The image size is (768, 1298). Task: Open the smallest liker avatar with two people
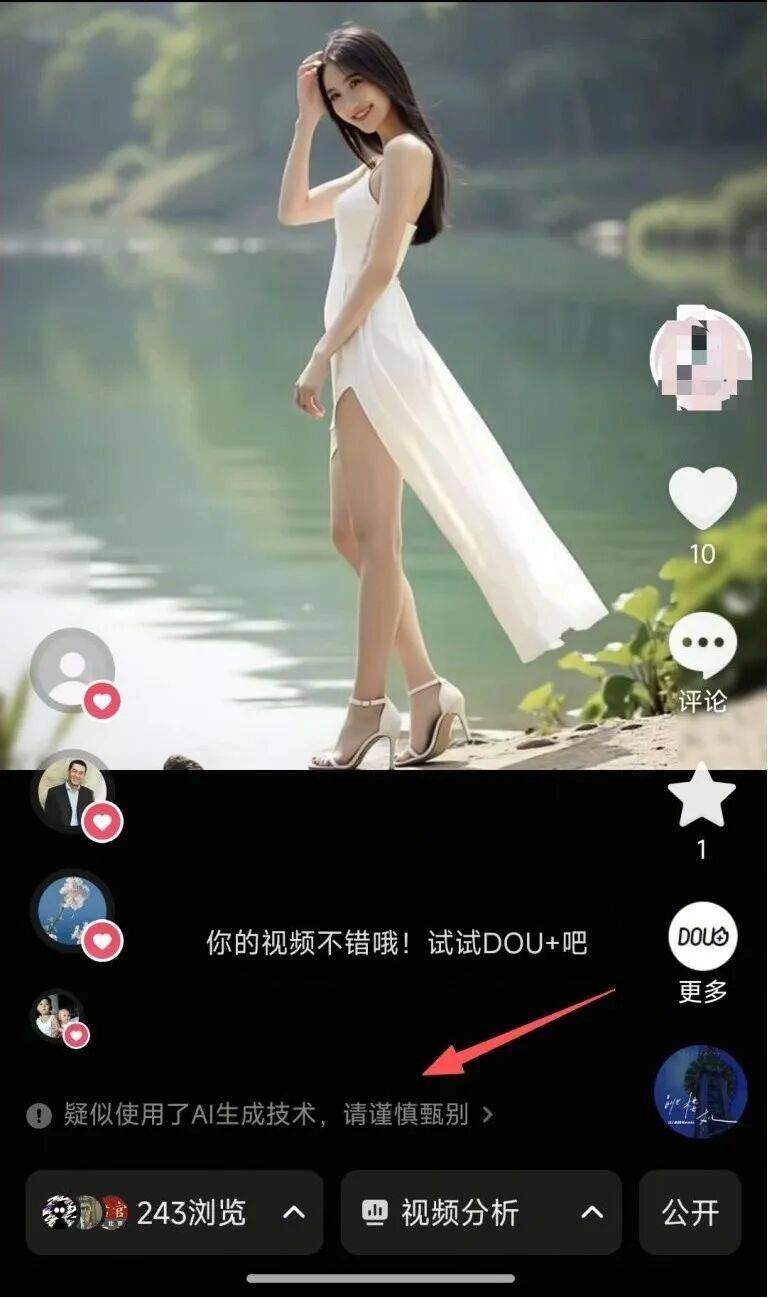[57, 1014]
